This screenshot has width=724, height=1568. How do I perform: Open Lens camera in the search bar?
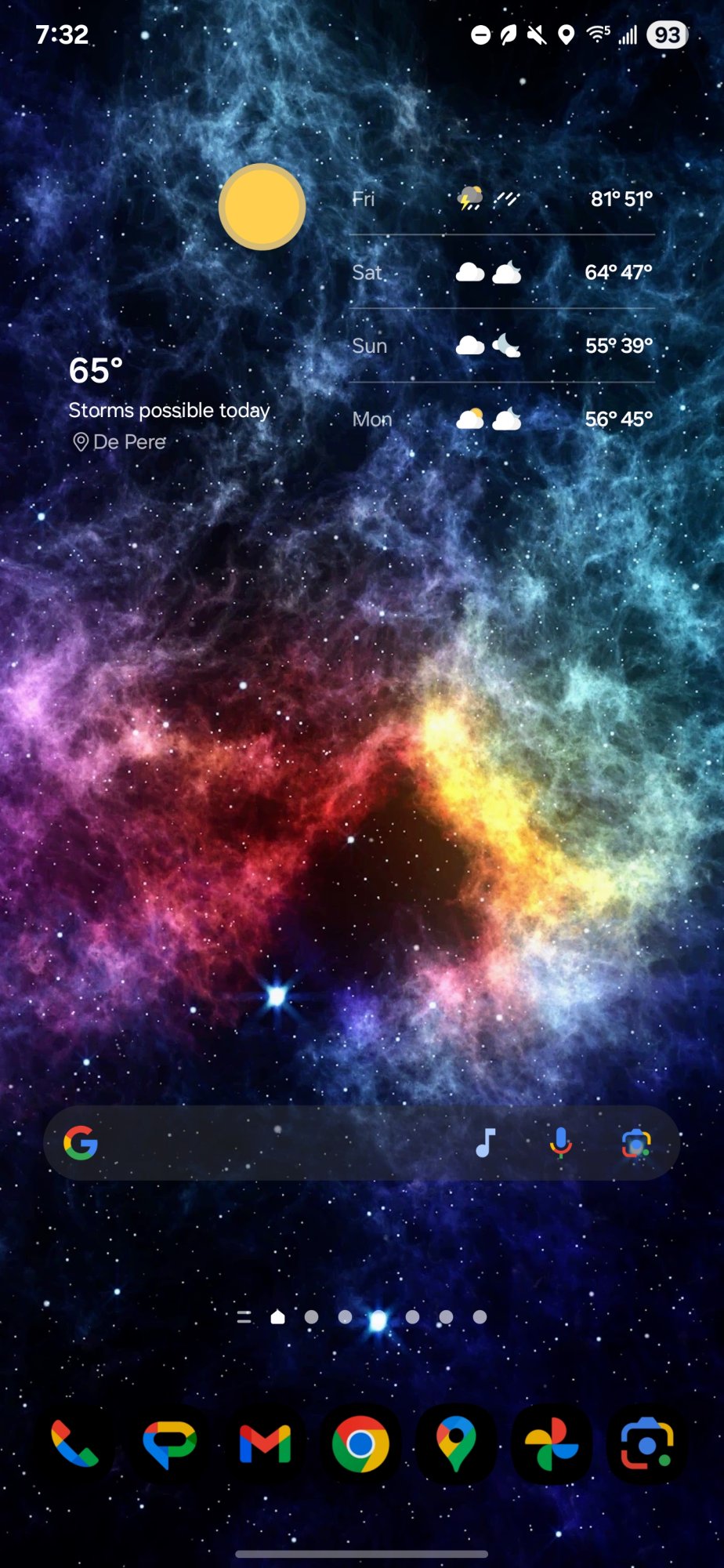coord(636,1144)
